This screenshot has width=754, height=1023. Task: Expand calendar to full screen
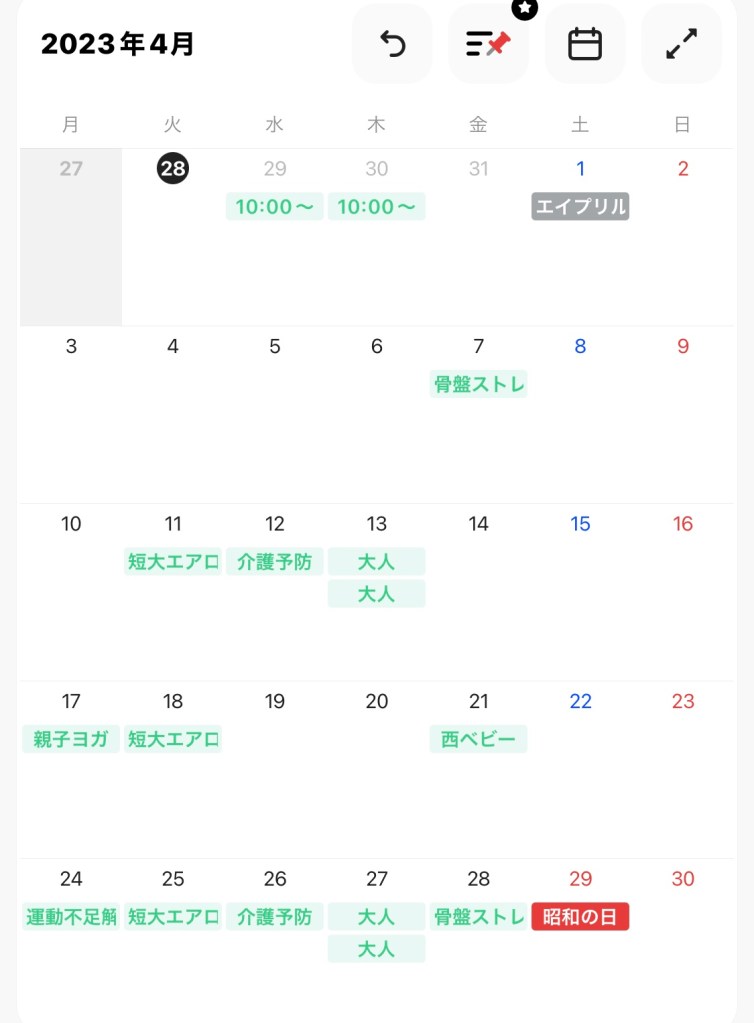[681, 44]
